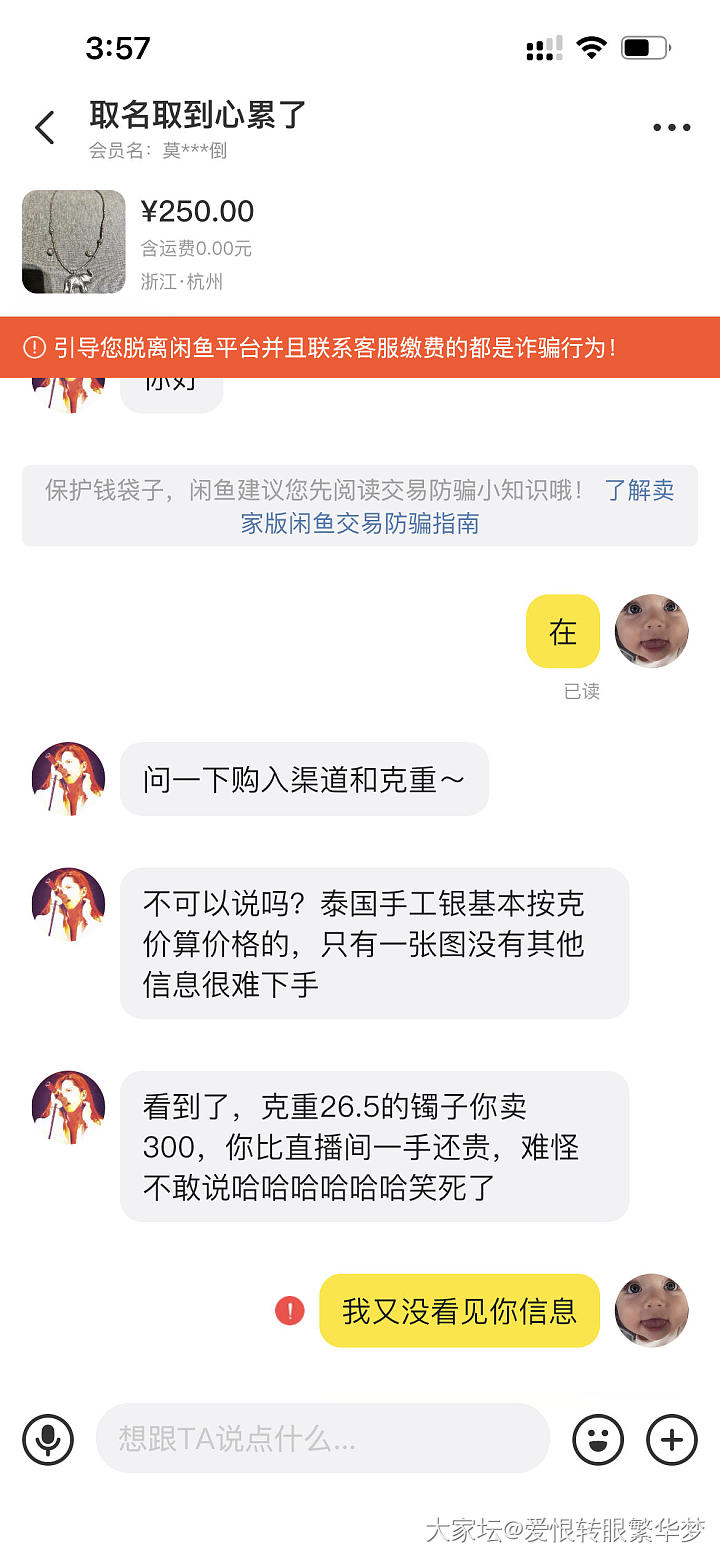This screenshot has height=1558, width=720.
Task: Go back using the top-left arrow
Action: [x=45, y=128]
